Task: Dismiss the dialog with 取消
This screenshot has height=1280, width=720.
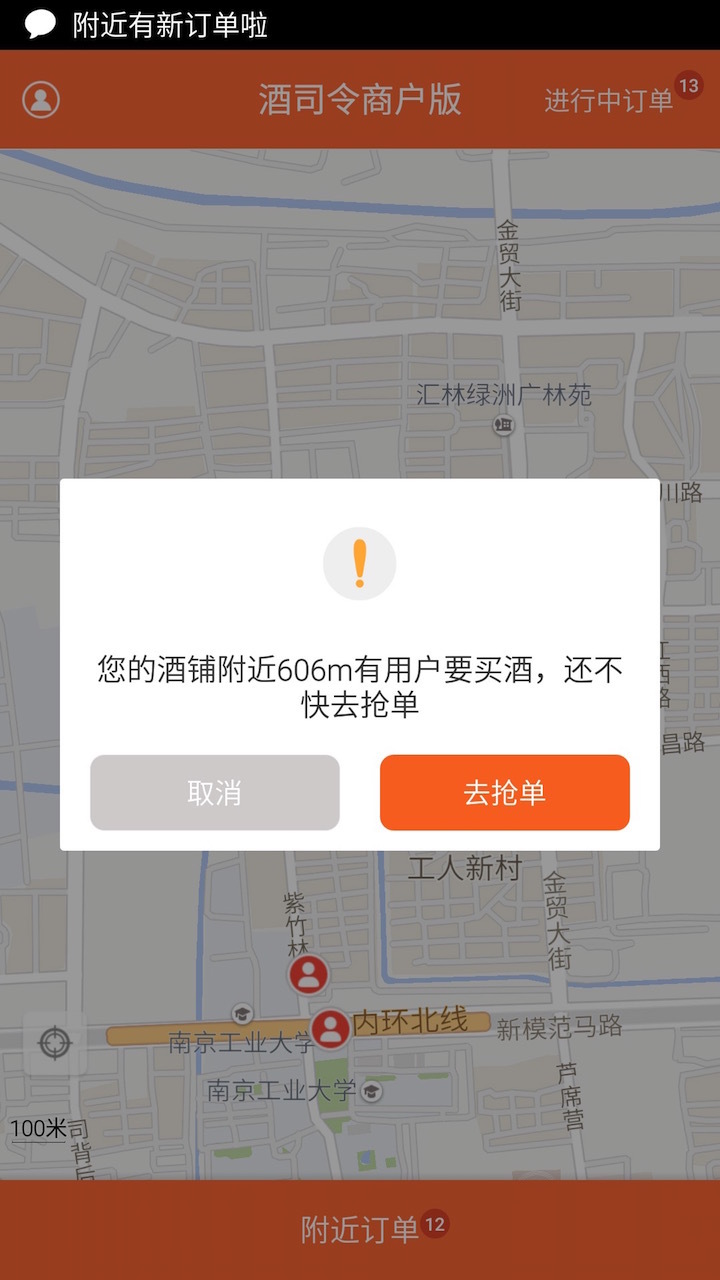Action: point(215,793)
